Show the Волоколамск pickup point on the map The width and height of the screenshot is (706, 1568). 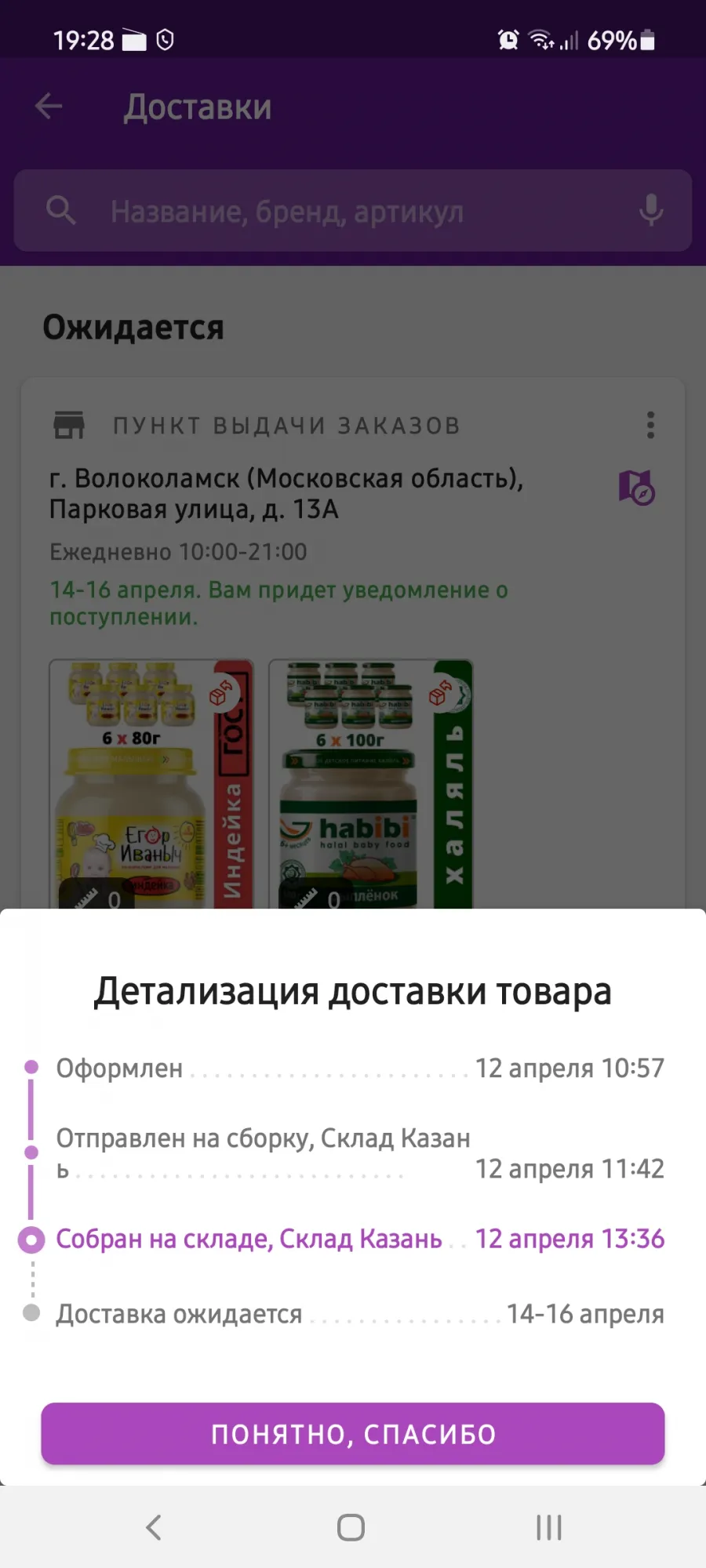pyautogui.click(x=636, y=488)
